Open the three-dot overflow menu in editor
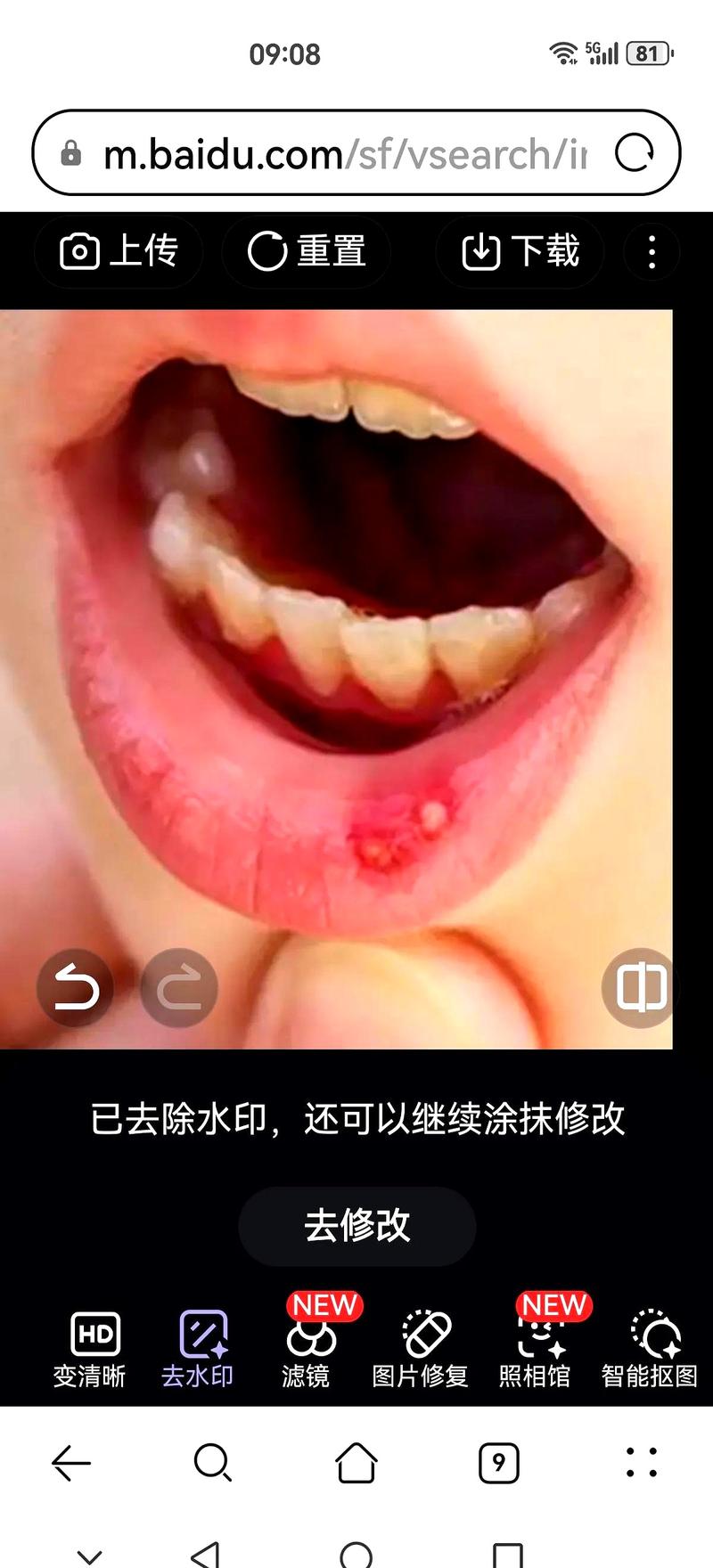This screenshot has height=1568, width=713. click(652, 252)
